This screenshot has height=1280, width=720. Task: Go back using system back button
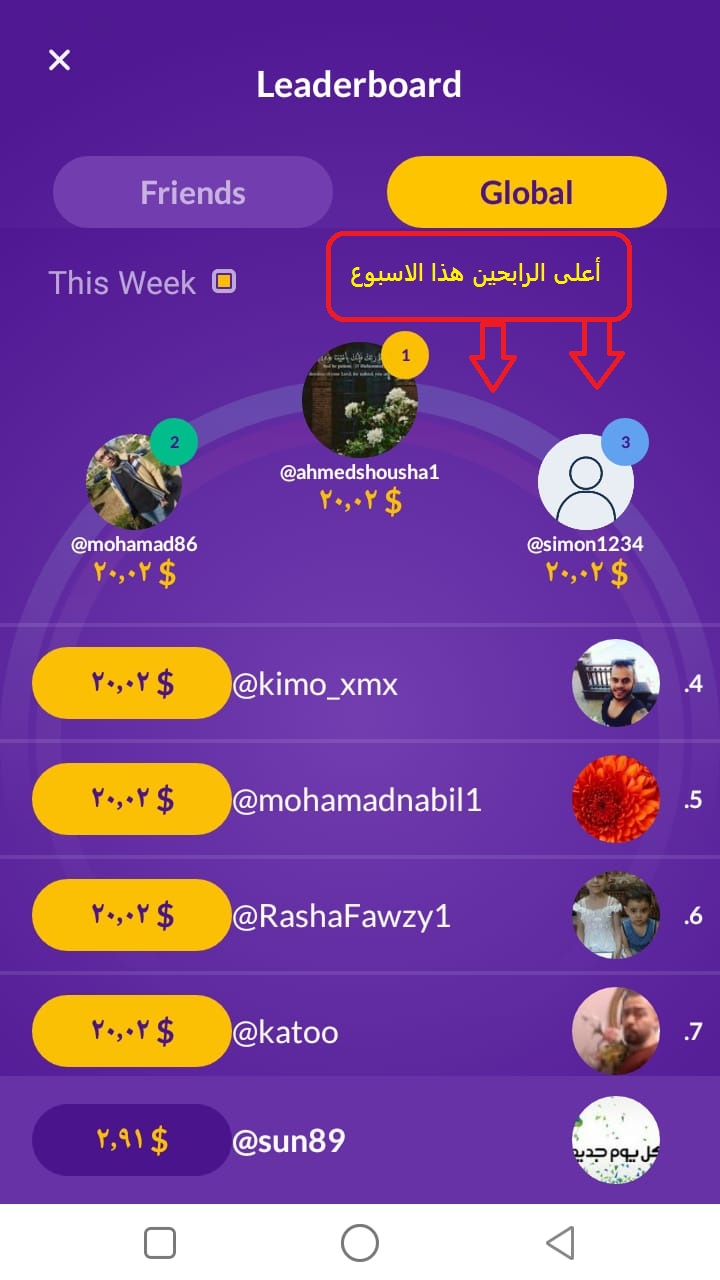tap(560, 1243)
